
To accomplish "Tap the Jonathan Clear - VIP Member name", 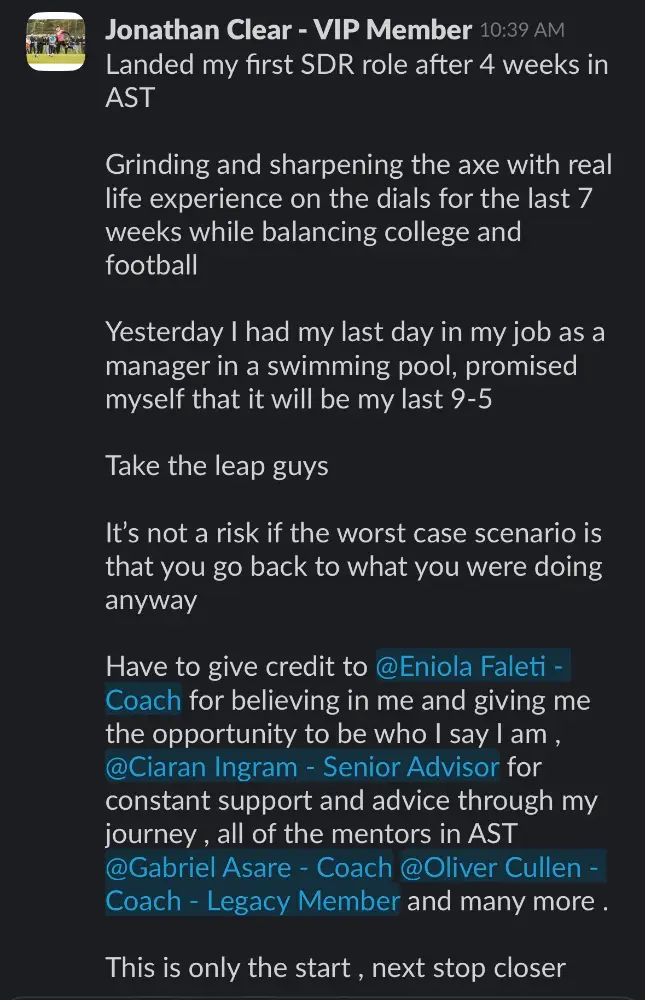I will (288, 30).
